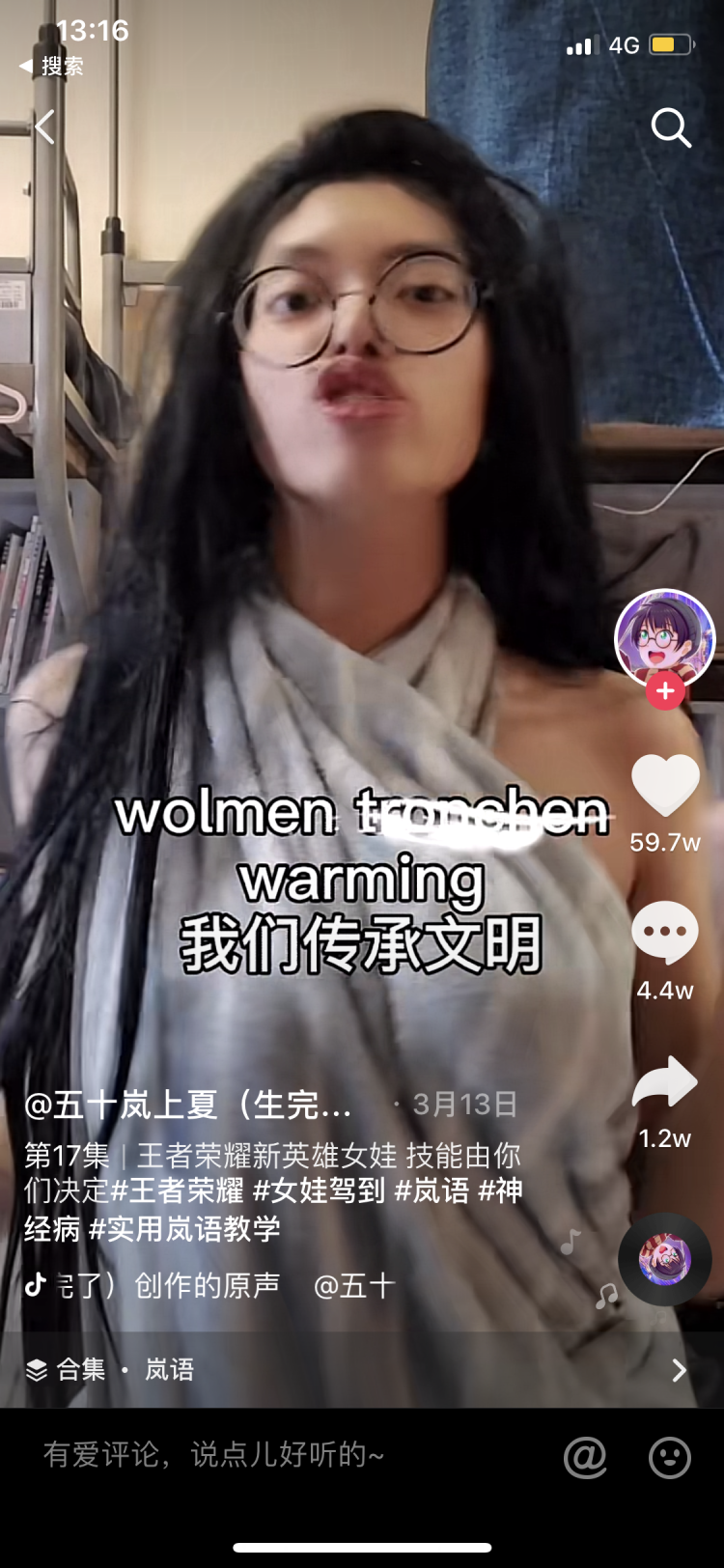Open the #实用岚语教学 hashtag
724x1568 pixels.
coord(184,1229)
